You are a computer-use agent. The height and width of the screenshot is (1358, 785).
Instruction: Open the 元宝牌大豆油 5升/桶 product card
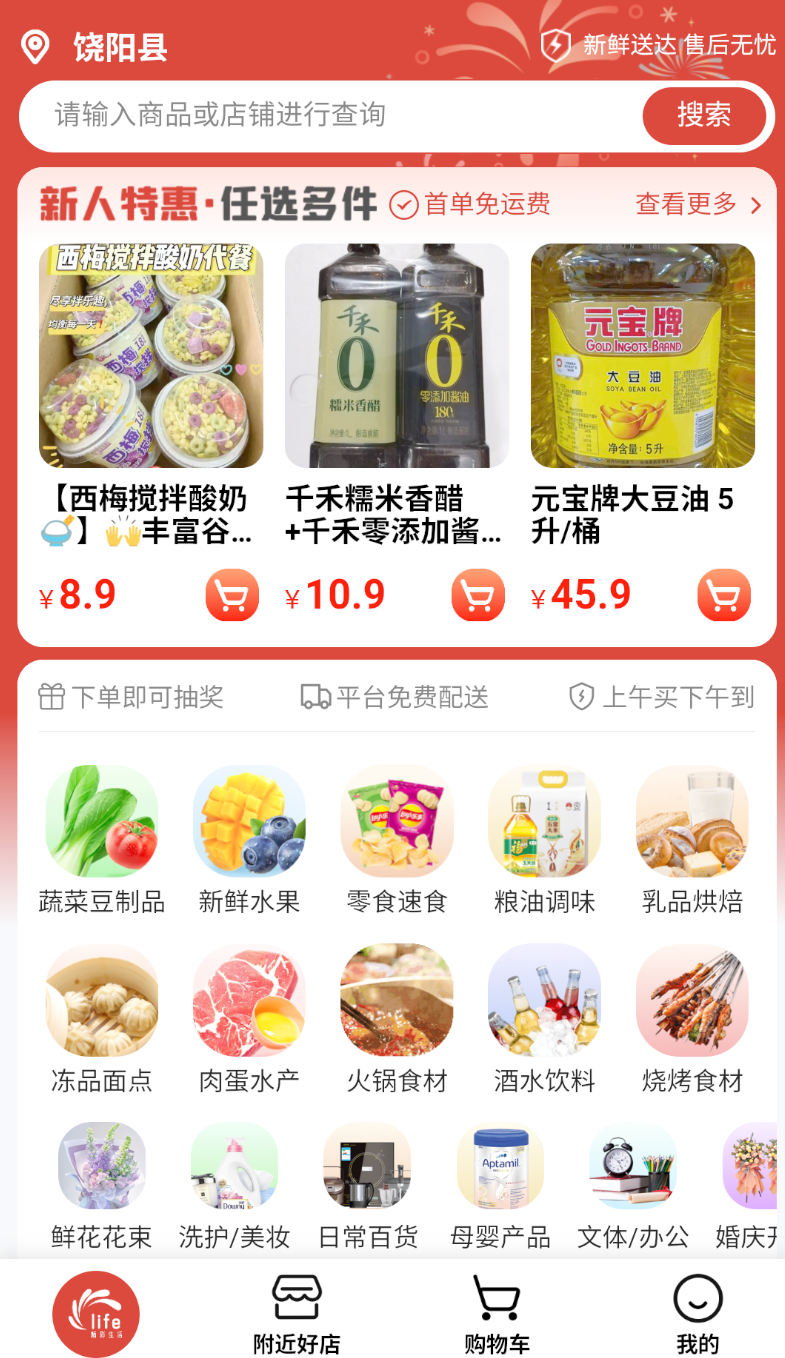click(x=643, y=430)
